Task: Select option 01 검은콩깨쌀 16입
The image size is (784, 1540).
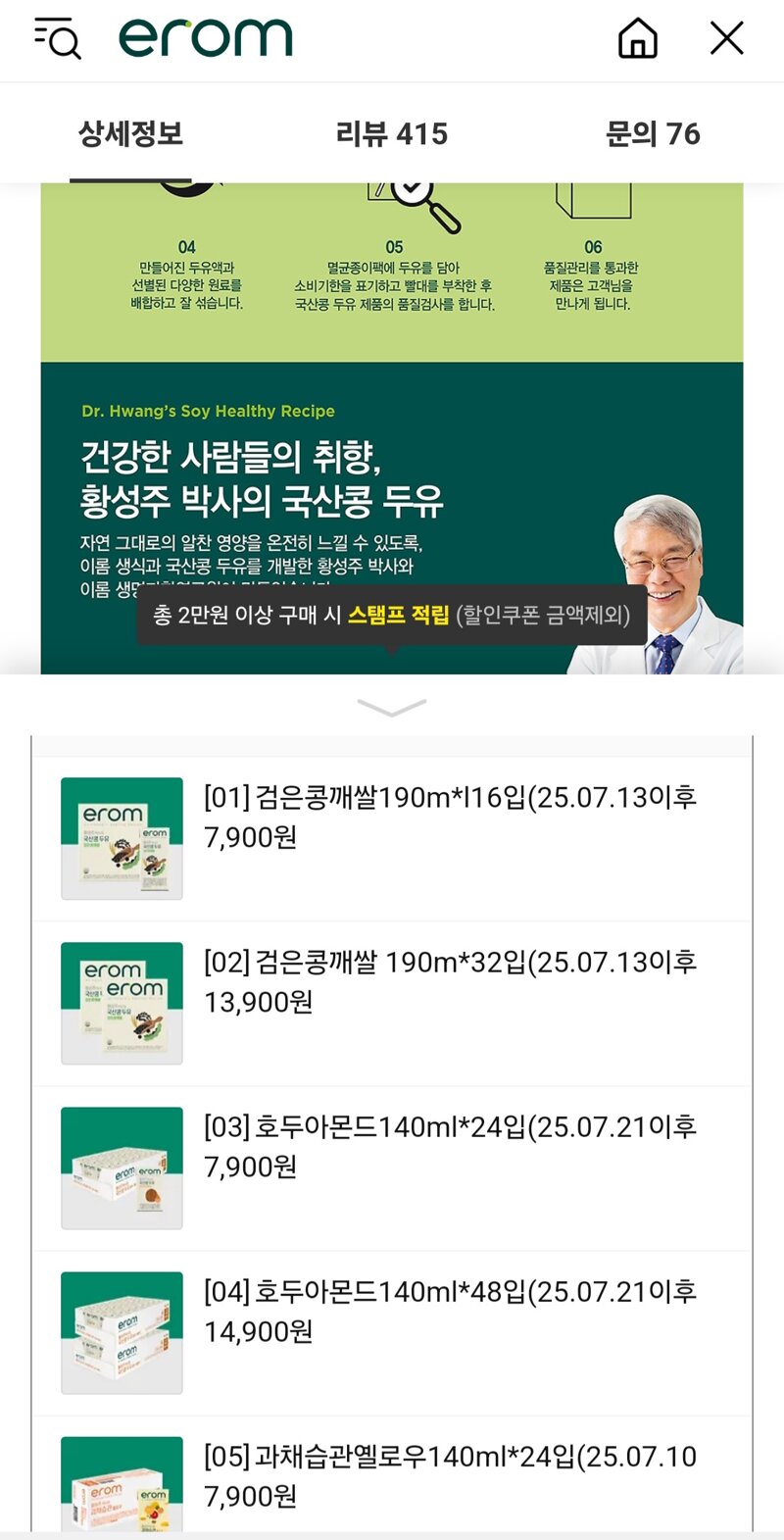Action: coord(392,839)
